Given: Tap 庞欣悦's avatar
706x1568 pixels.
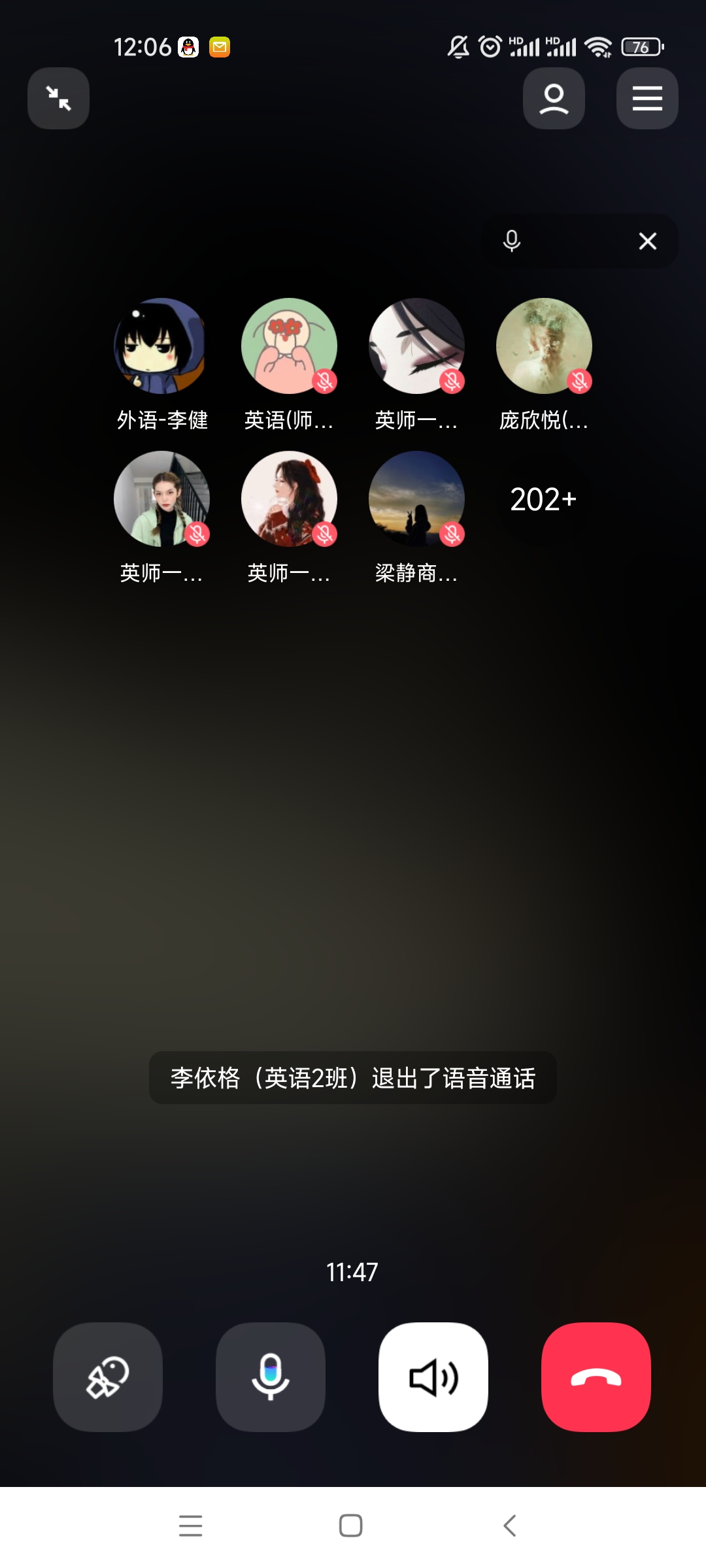Looking at the screenshot, I should click(544, 346).
